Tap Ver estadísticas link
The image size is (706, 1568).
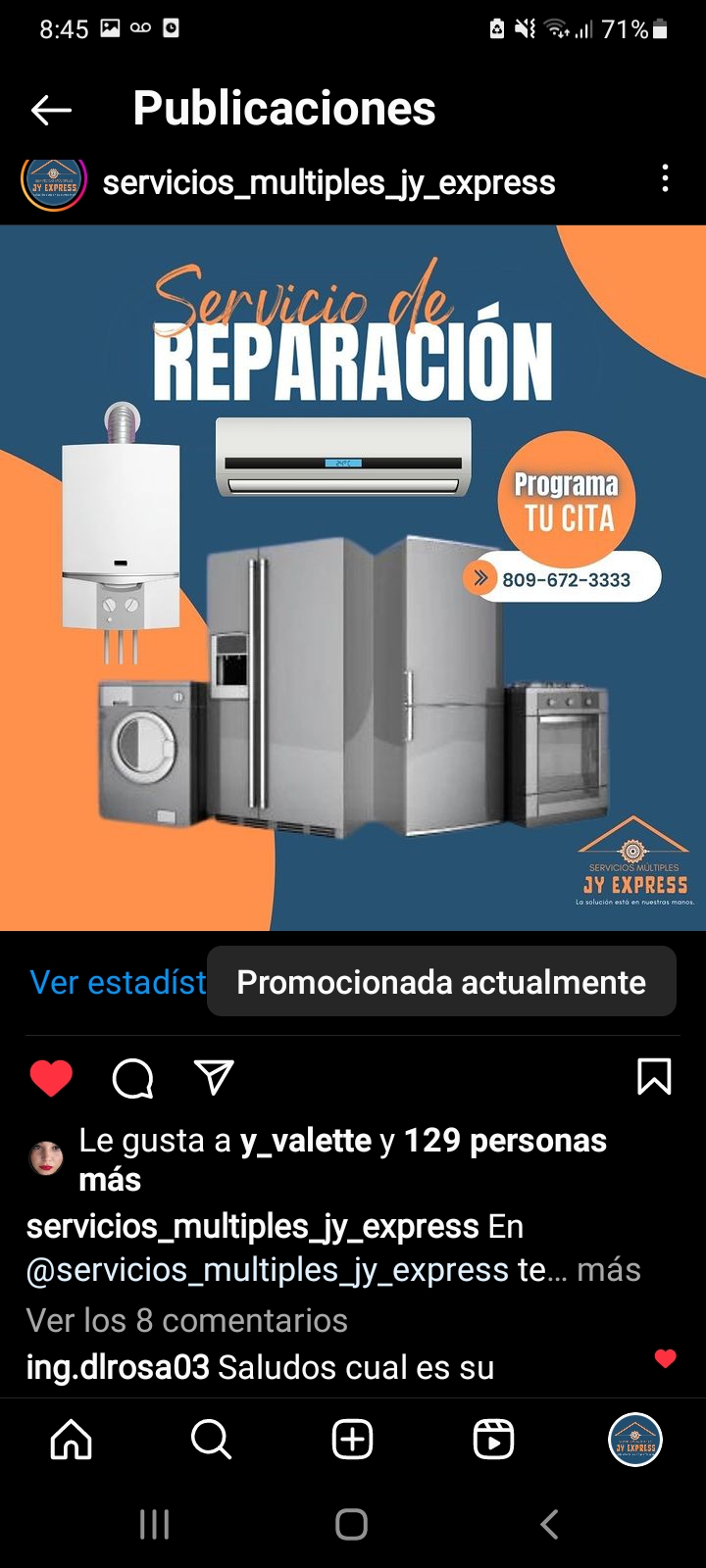(118, 982)
